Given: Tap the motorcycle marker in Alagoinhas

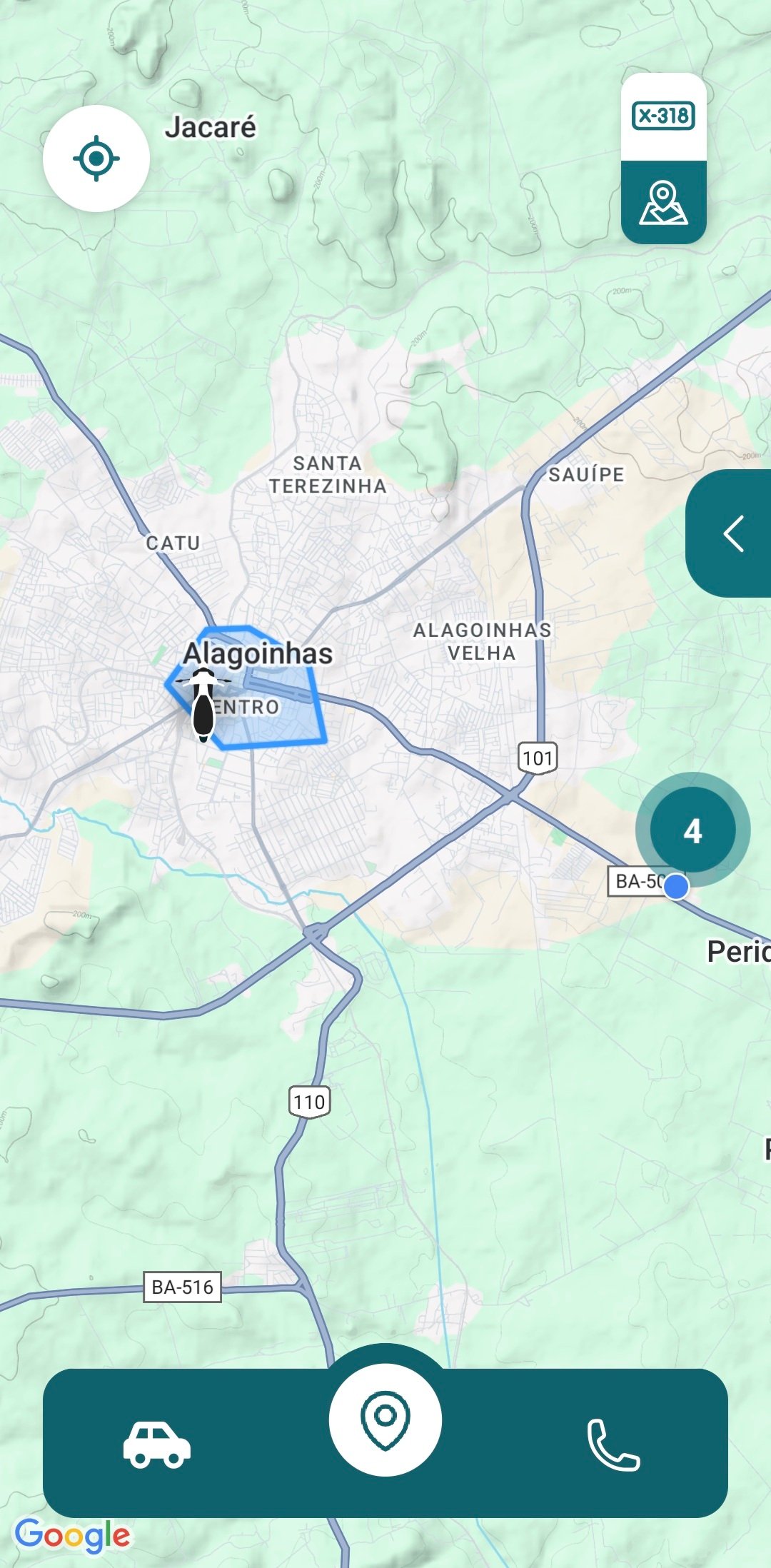Looking at the screenshot, I should [203, 705].
